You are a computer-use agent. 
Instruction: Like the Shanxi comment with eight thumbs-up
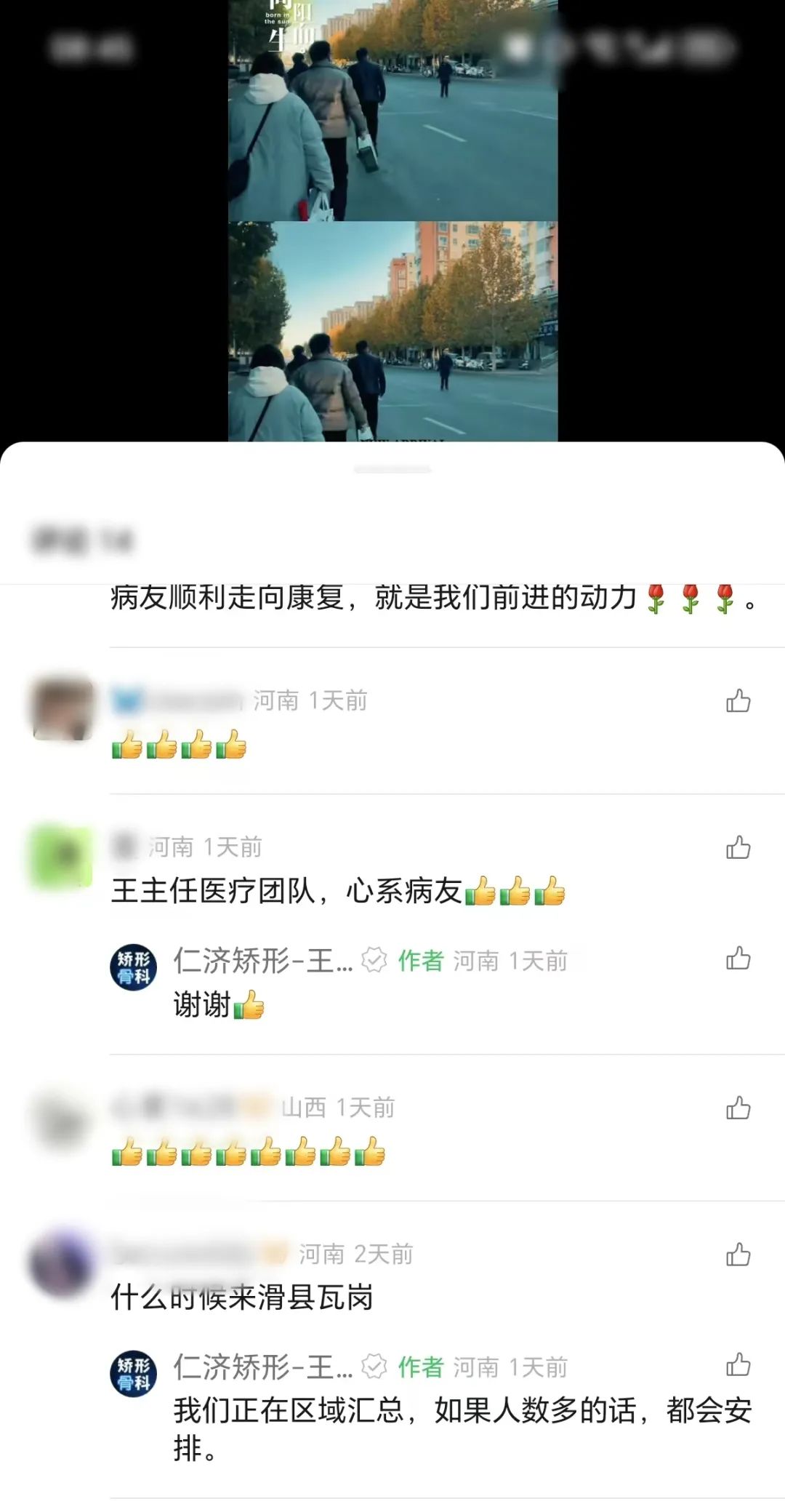(x=738, y=1108)
